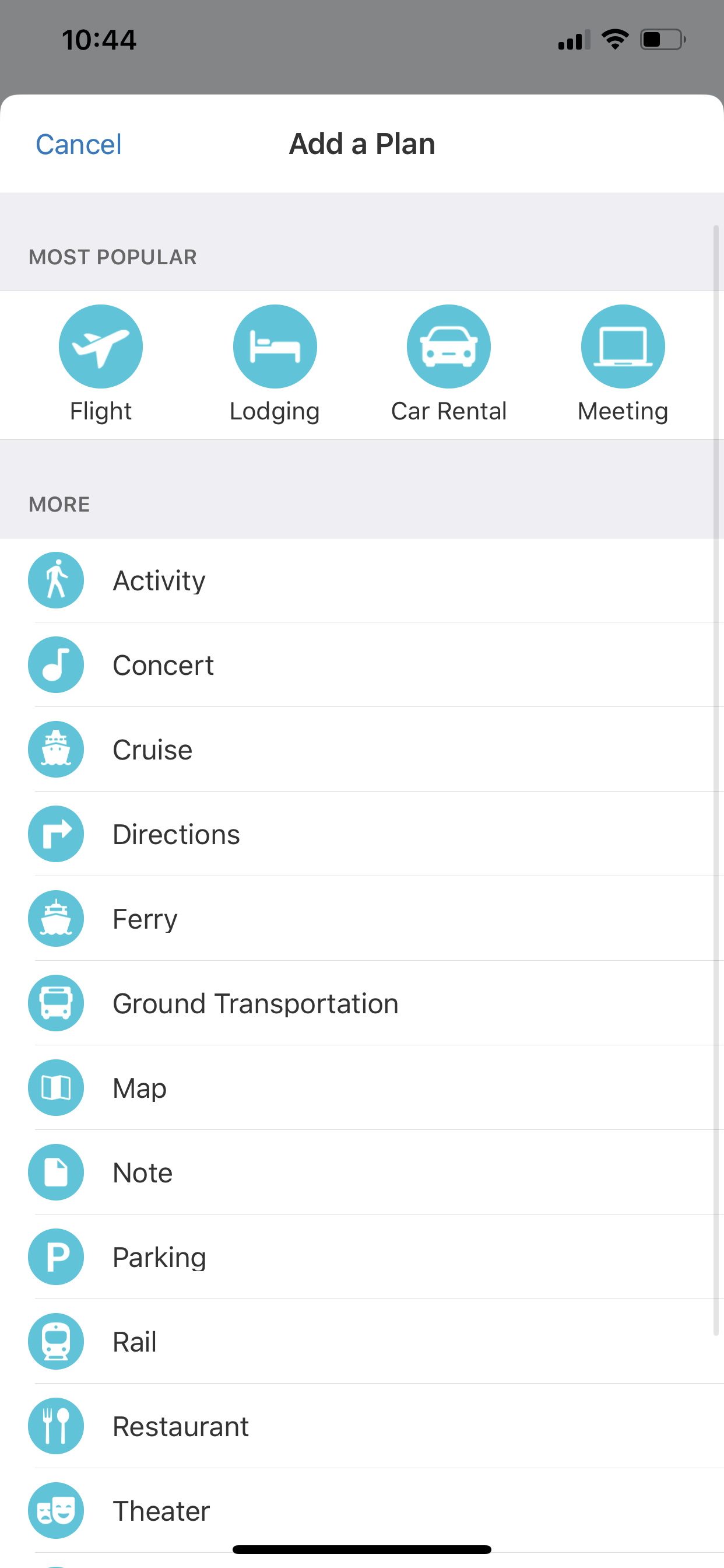Select Lodging from most popular

[x=275, y=363]
